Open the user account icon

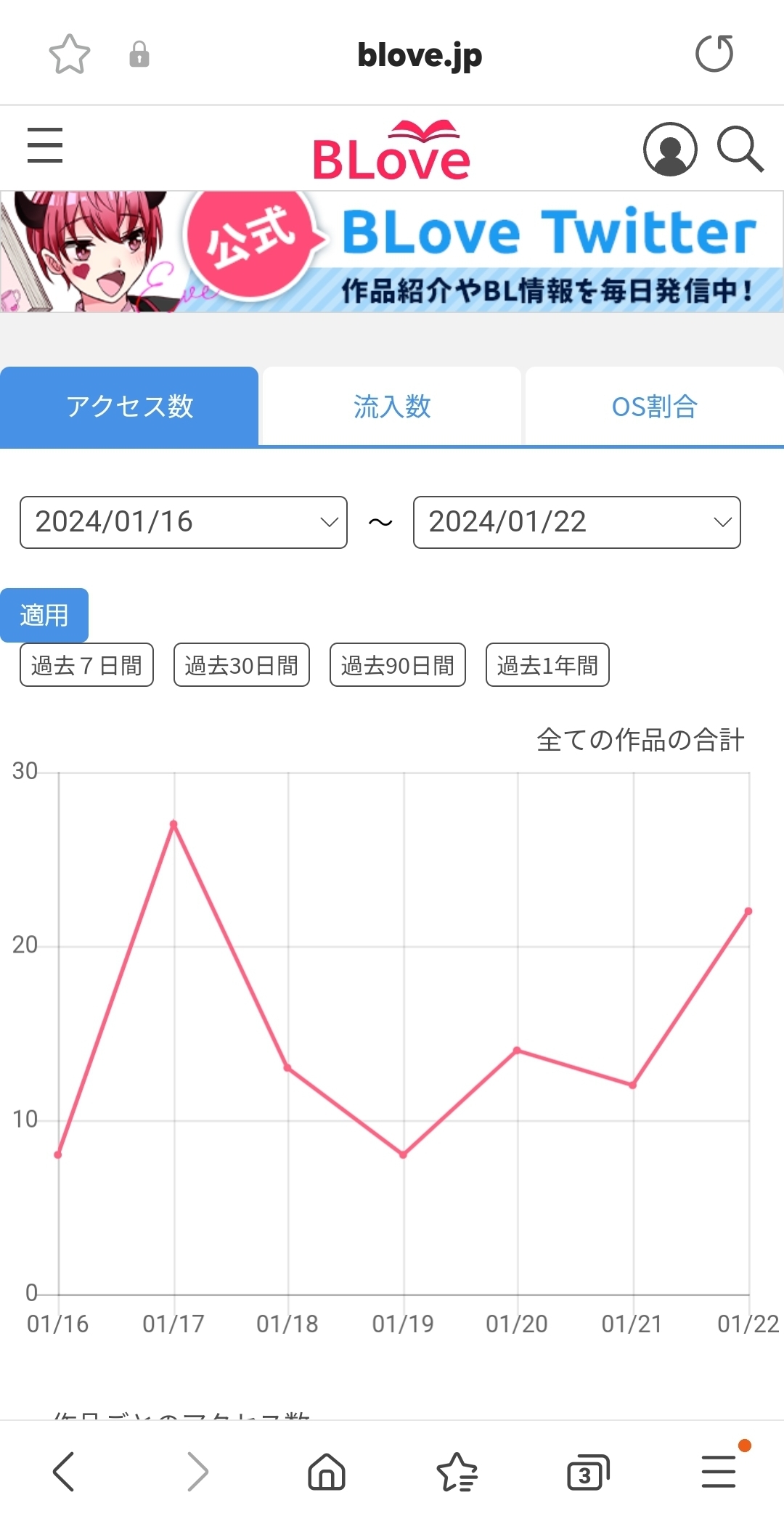[670, 149]
